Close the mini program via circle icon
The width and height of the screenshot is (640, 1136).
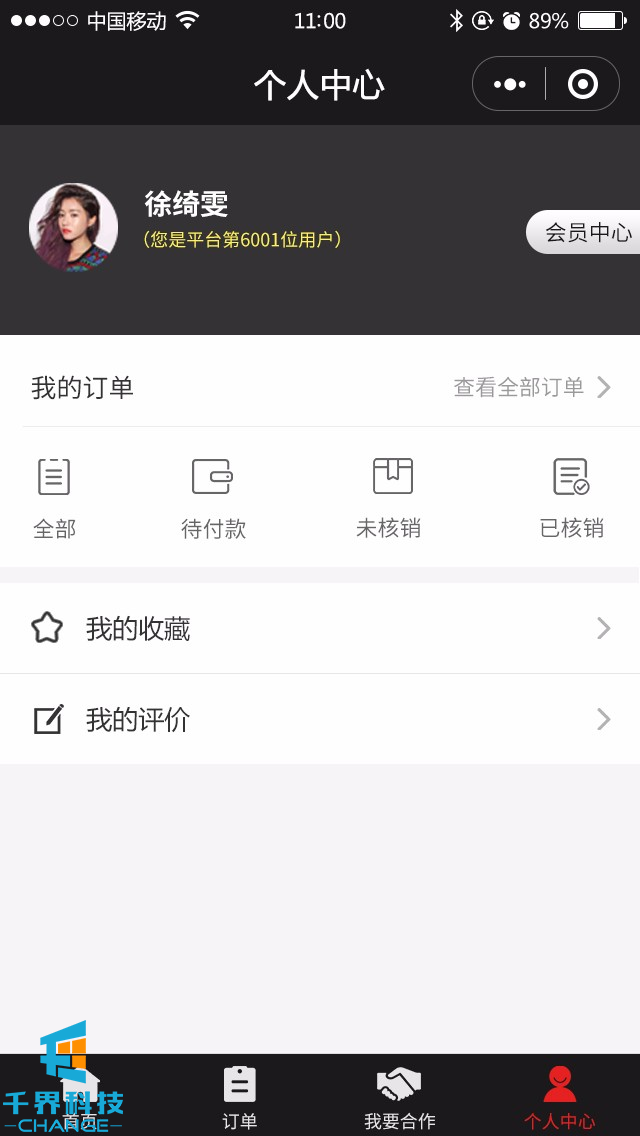click(x=582, y=84)
